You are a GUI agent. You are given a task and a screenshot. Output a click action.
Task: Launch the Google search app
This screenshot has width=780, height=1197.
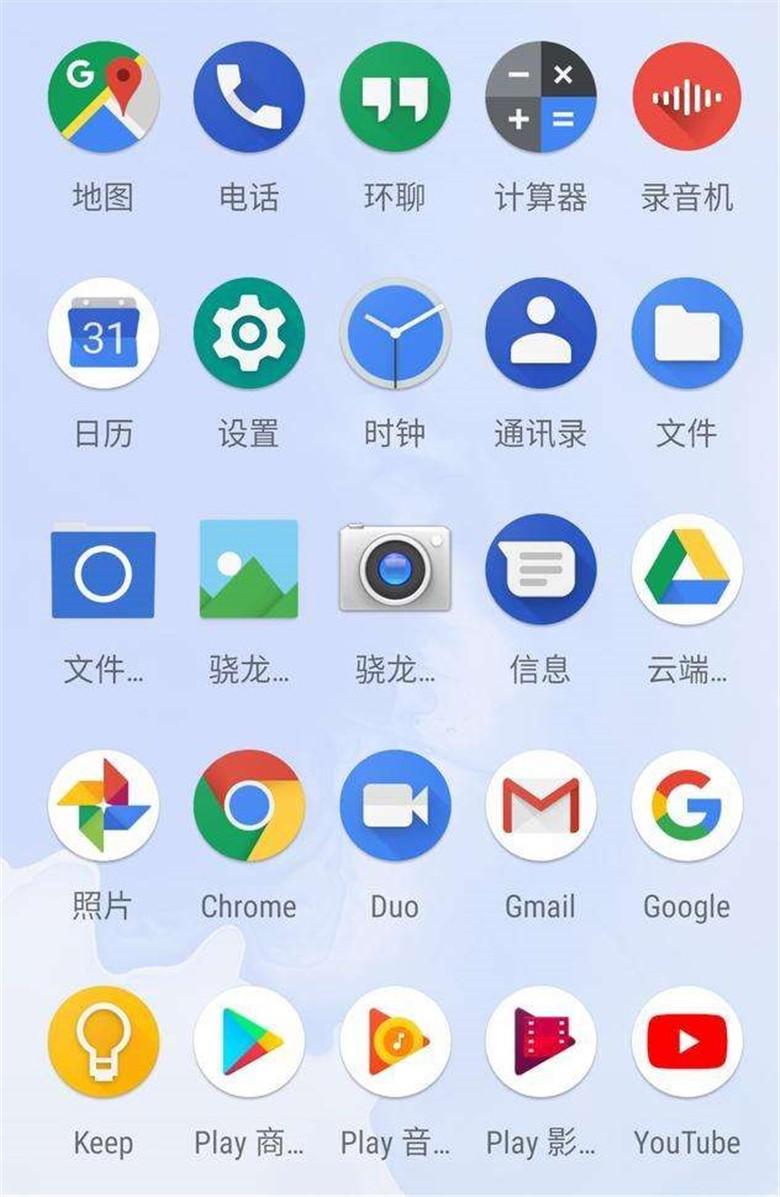click(686, 805)
